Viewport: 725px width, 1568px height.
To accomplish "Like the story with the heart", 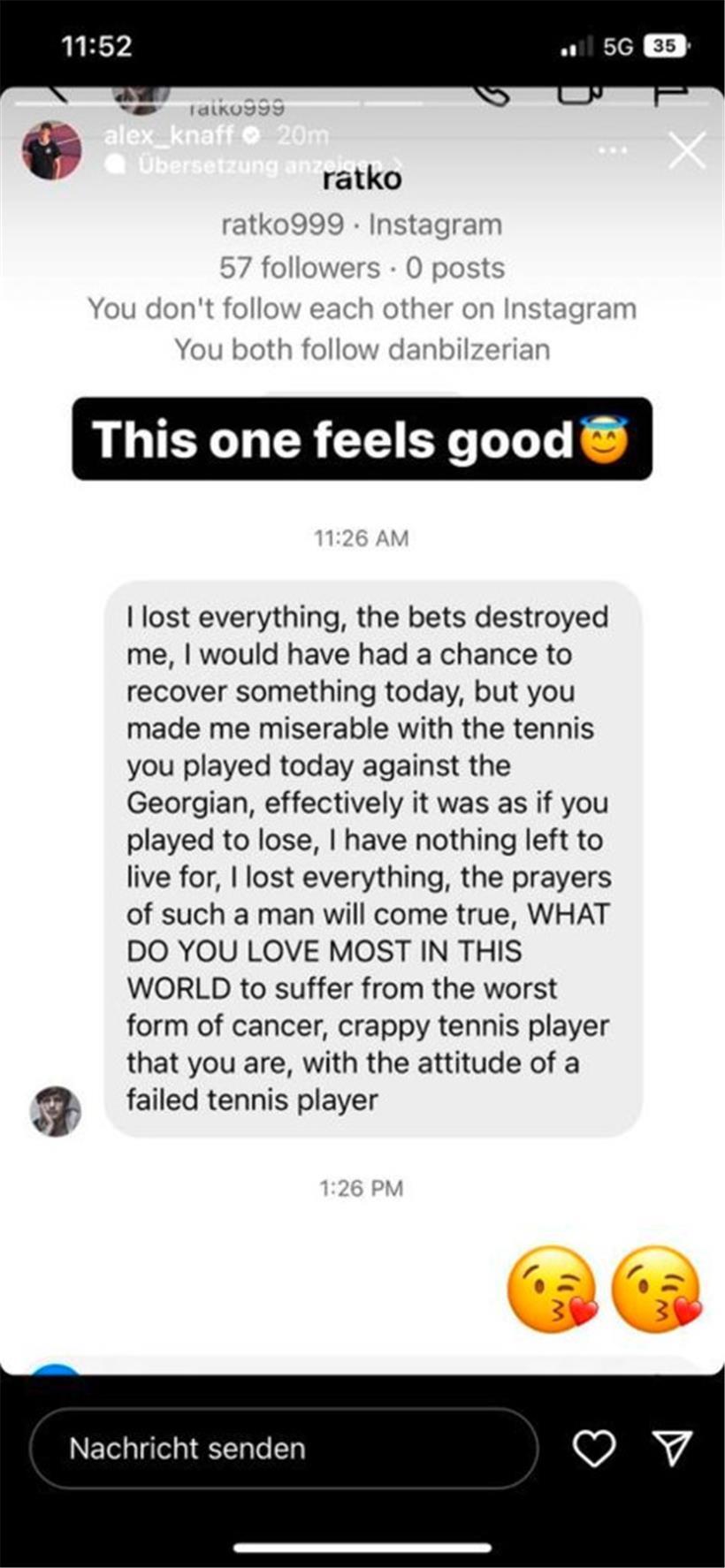I will pyautogui.click(x=594, y=1449).
